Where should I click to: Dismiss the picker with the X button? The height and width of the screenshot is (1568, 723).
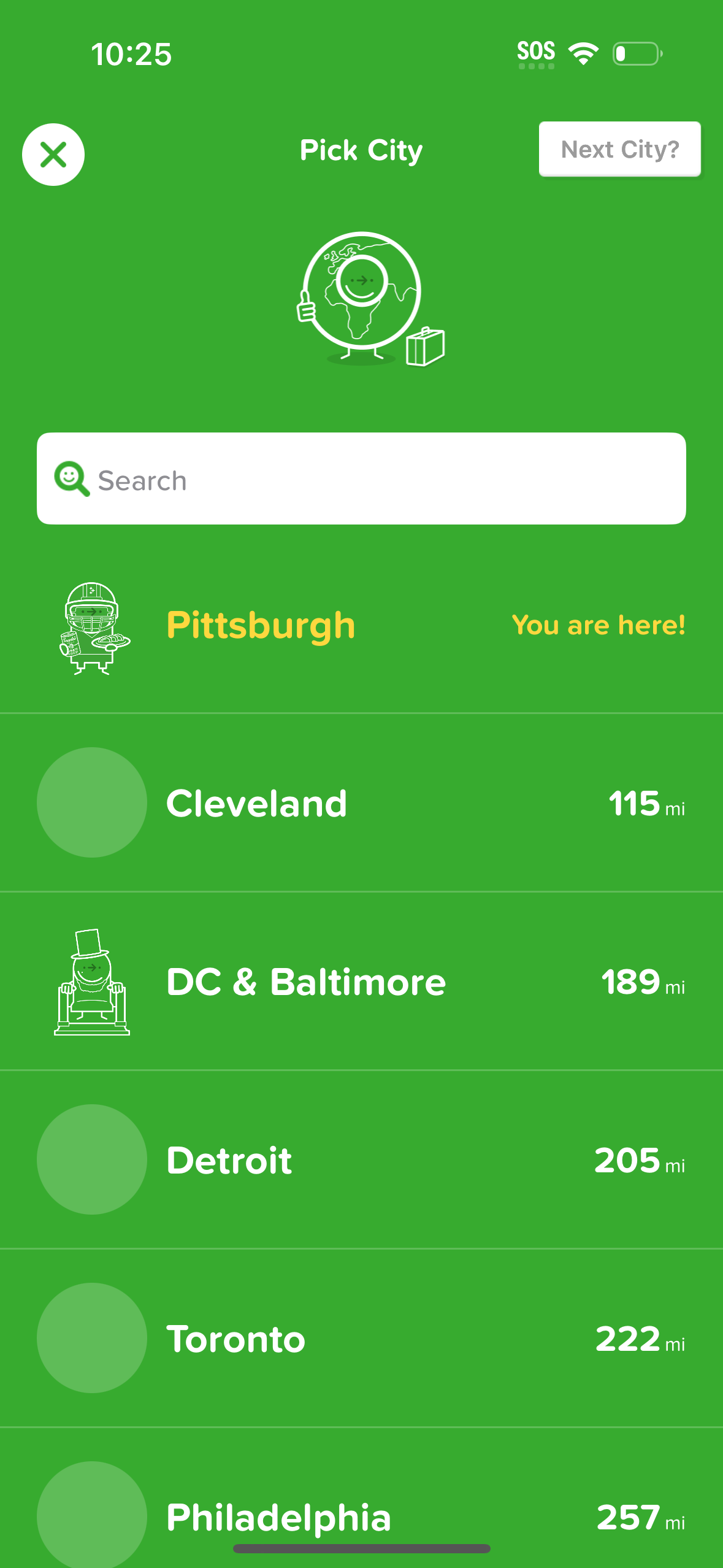53,155
